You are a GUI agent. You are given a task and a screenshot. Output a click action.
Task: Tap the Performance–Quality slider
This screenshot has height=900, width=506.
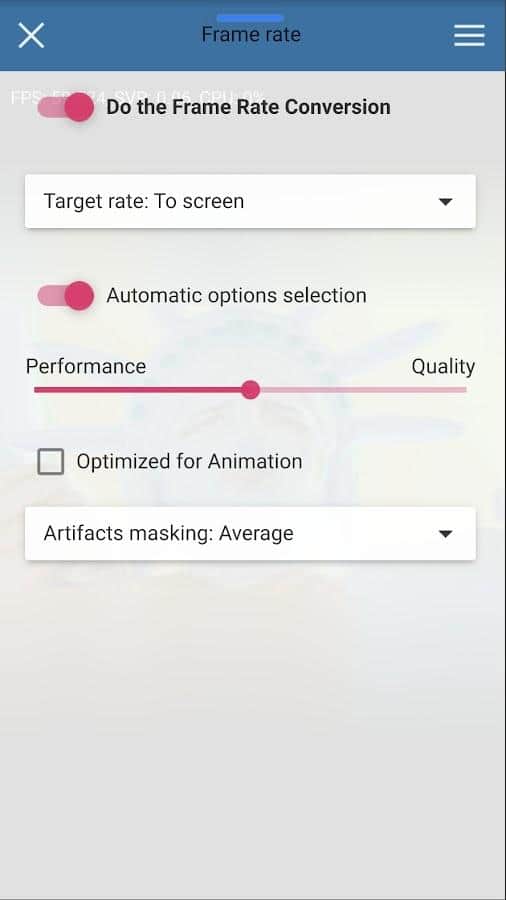tap(250, 390)
